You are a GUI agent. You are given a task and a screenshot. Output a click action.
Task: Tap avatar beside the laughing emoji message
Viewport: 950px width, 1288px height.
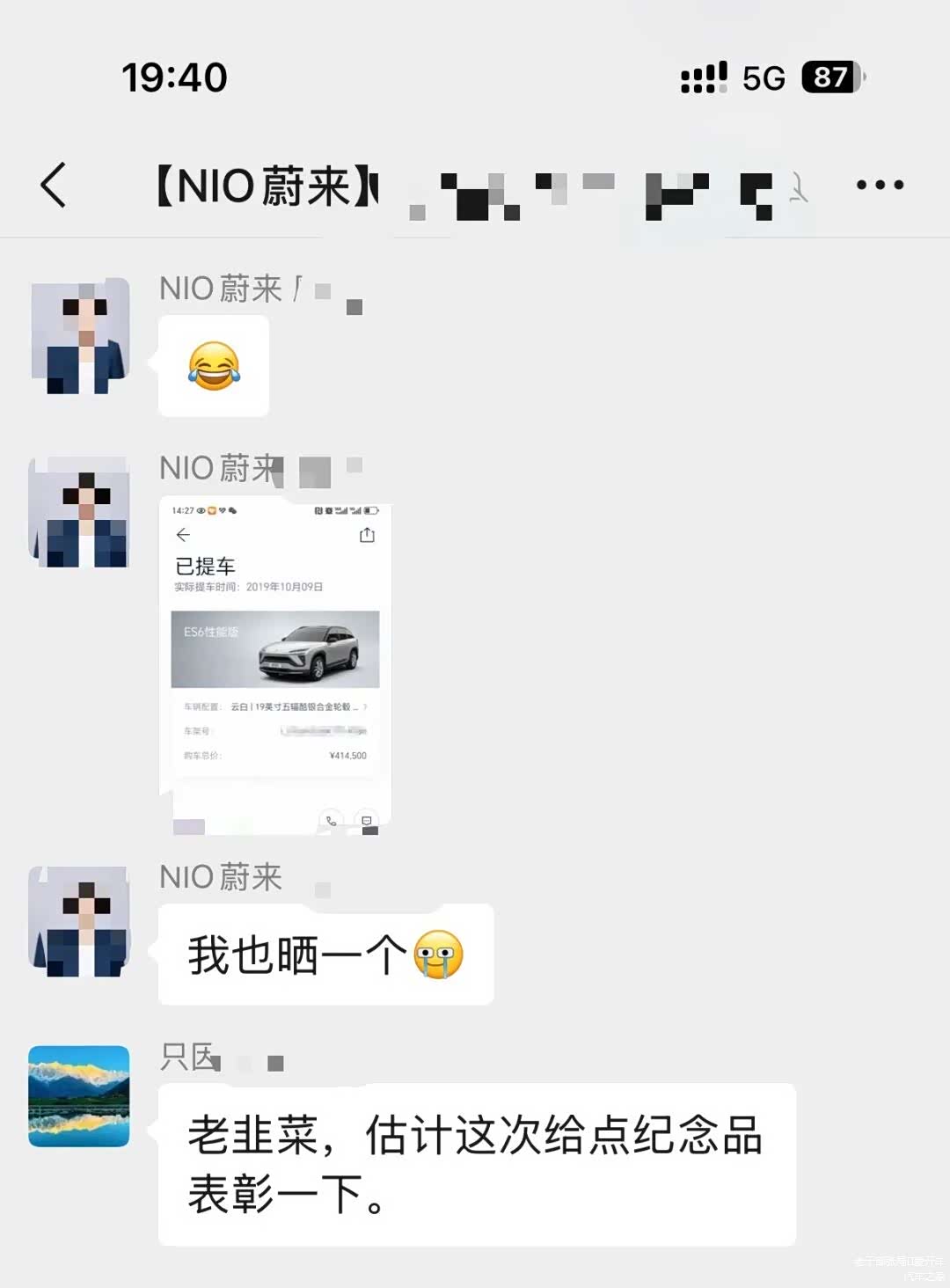pyautogui.click(x=79, y=335)
